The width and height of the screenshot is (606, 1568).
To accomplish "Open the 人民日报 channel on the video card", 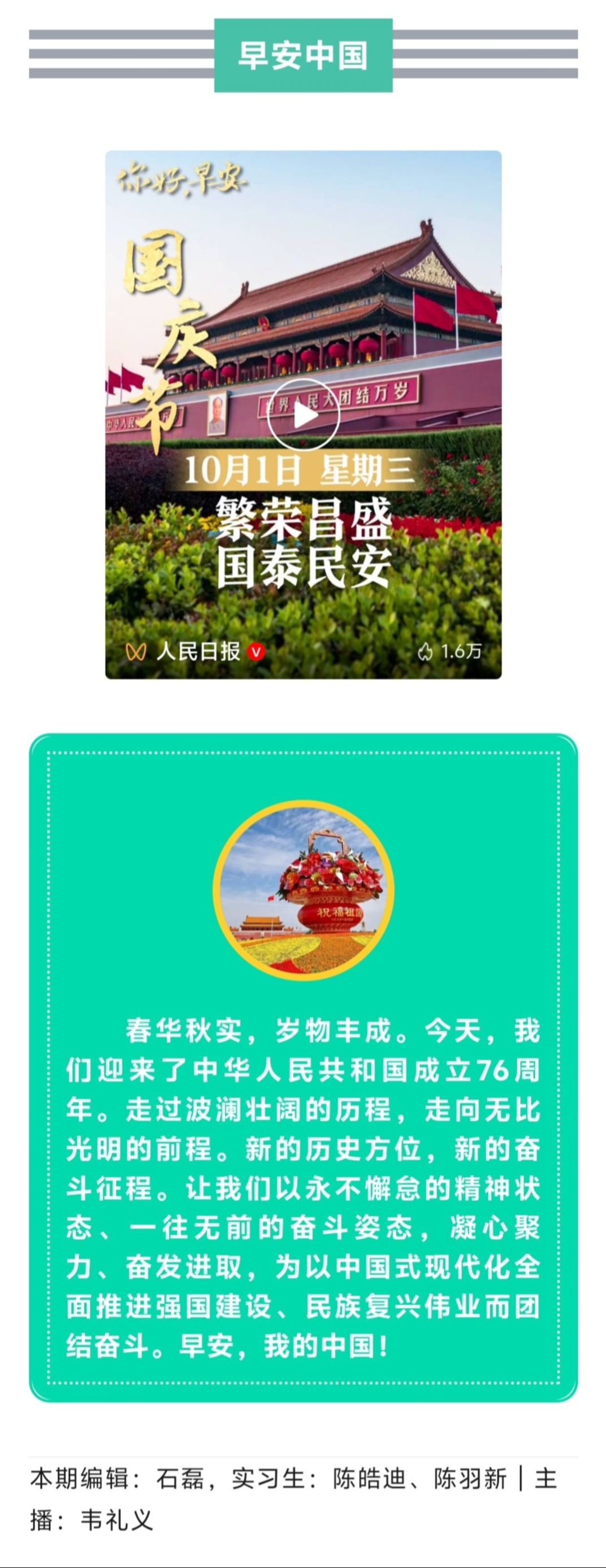I will tap(197, 651).
